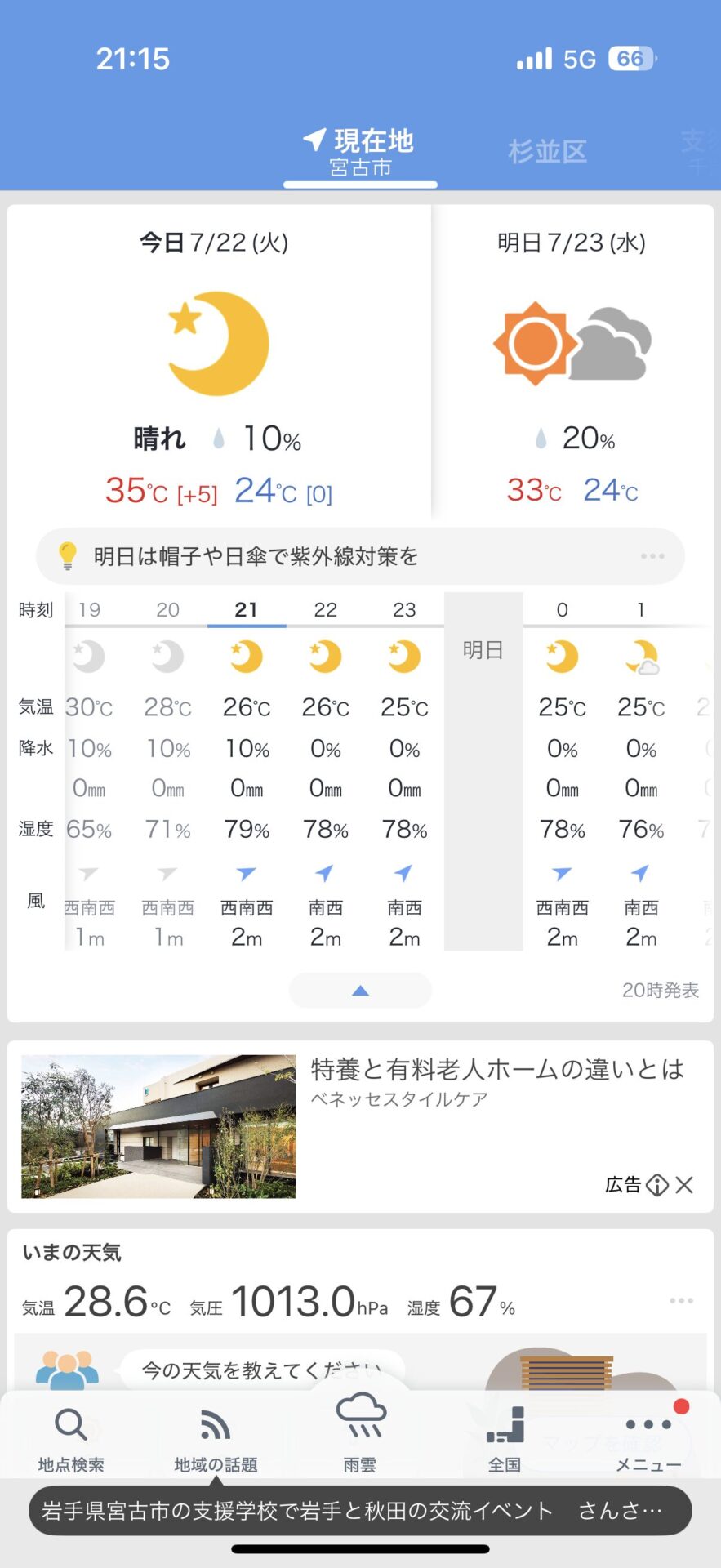Open the 岩手県宮古市 news ticker
The width and height of the screenshot is (721, 1568).
pos(360,1511)
